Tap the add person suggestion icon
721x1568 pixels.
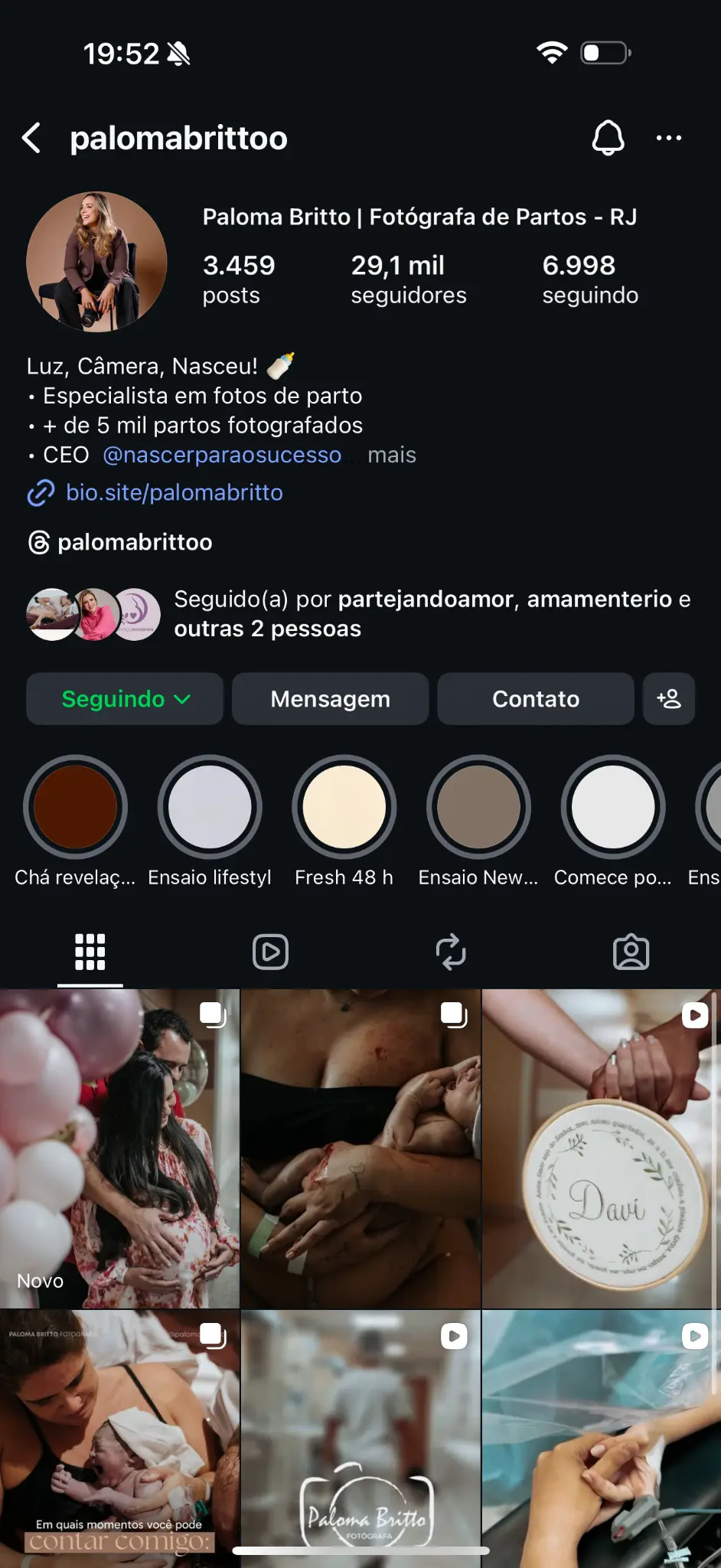click(669, 698)
